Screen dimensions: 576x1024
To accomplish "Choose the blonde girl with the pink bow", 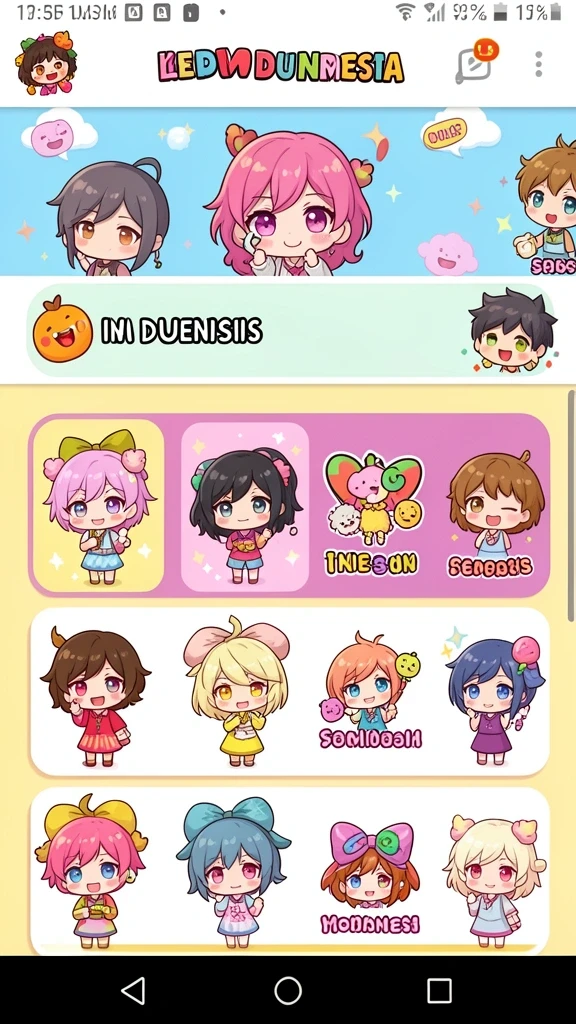I will [237, 692].
